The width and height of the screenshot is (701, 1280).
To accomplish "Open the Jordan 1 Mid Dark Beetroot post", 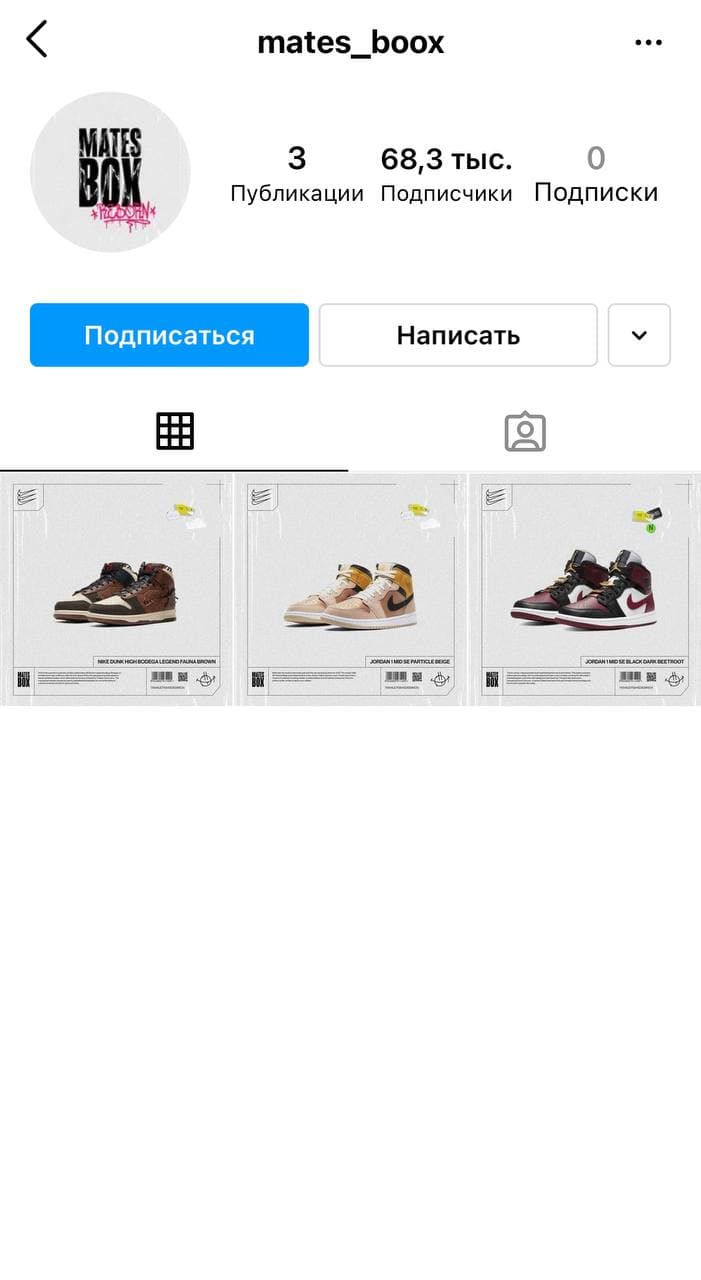I will pos(585,590).
